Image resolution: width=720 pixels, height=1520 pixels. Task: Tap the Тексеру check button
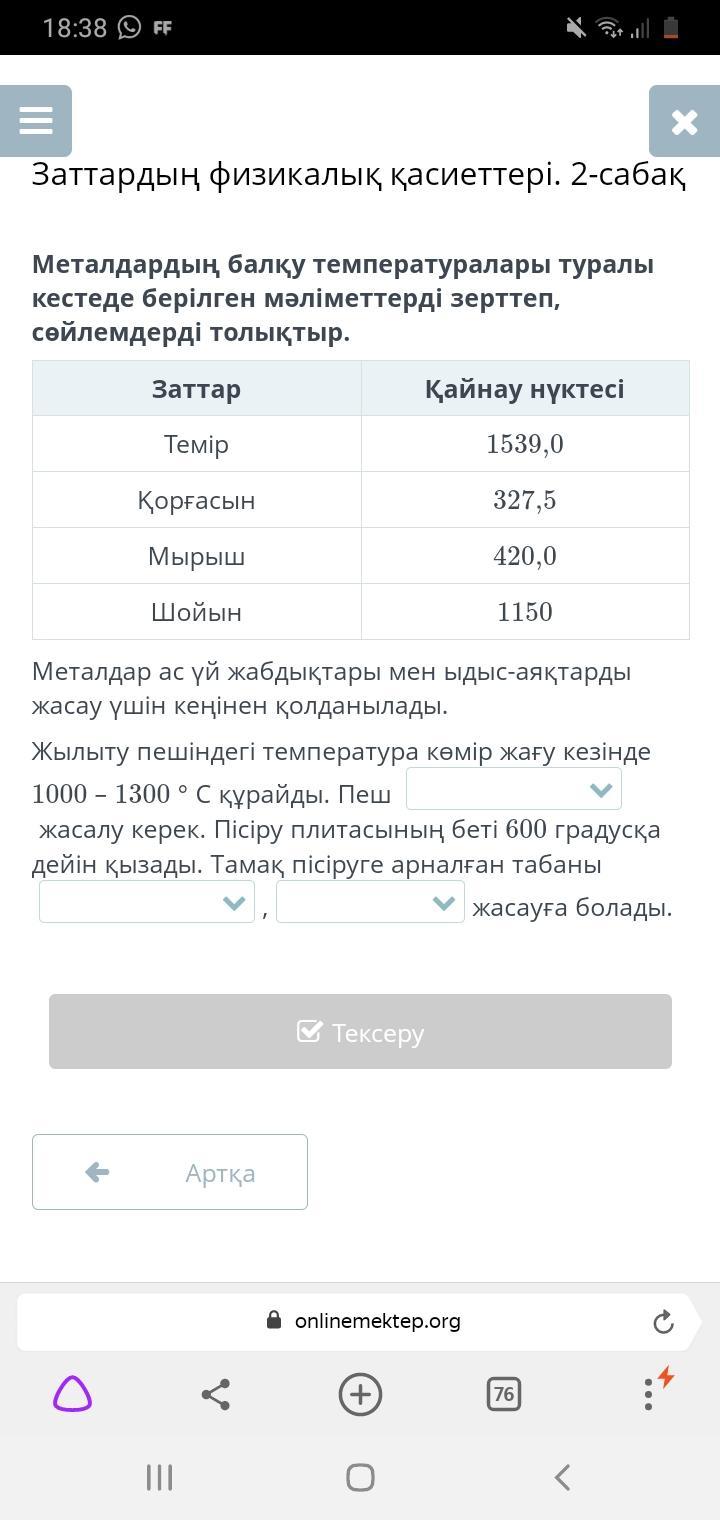point(360,1031)
